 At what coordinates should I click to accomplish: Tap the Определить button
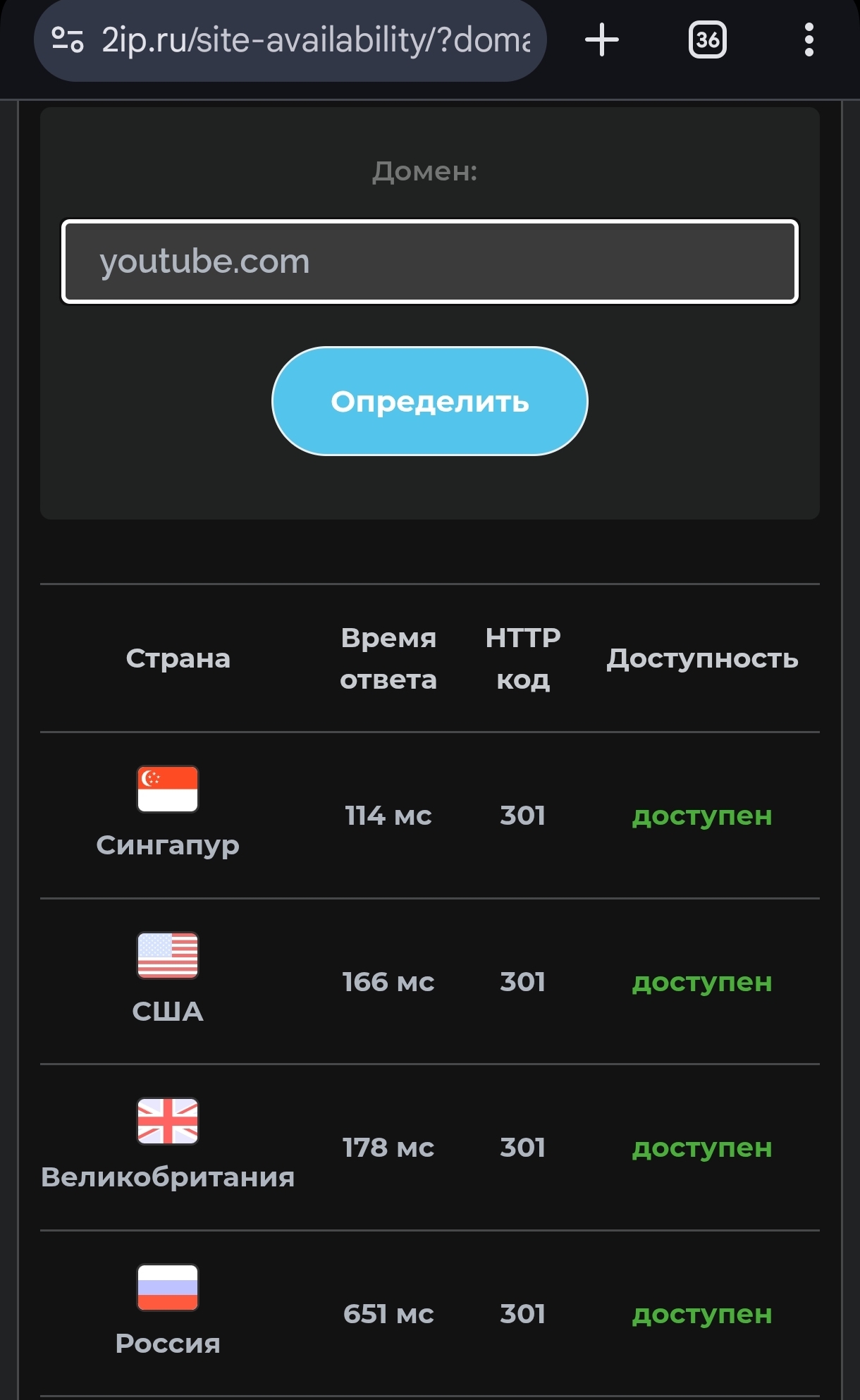click(x=430, y=401)
